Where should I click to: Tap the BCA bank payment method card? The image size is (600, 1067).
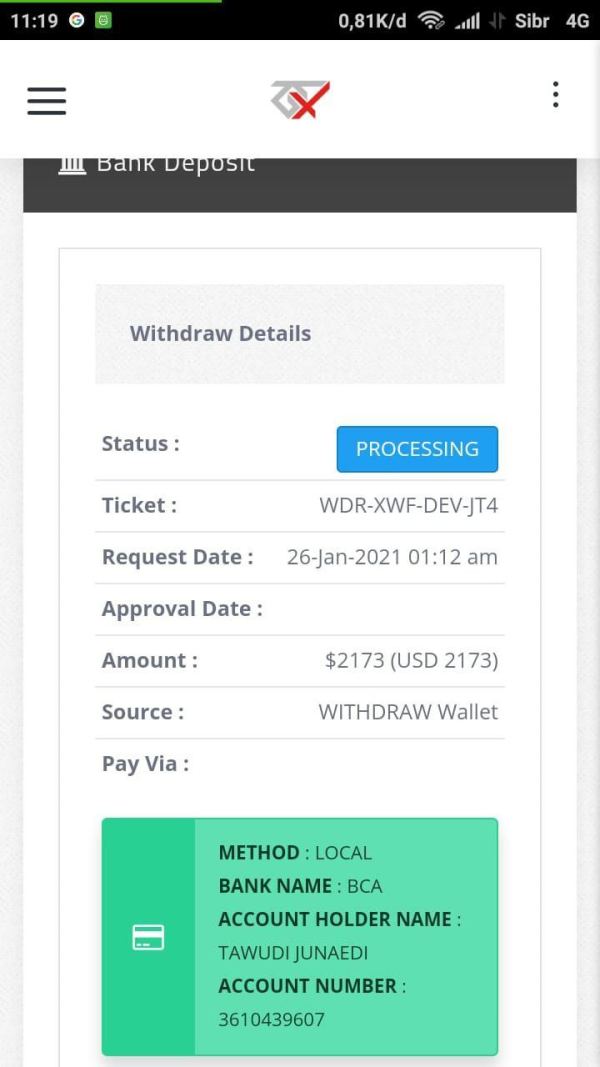click(300, 936)
